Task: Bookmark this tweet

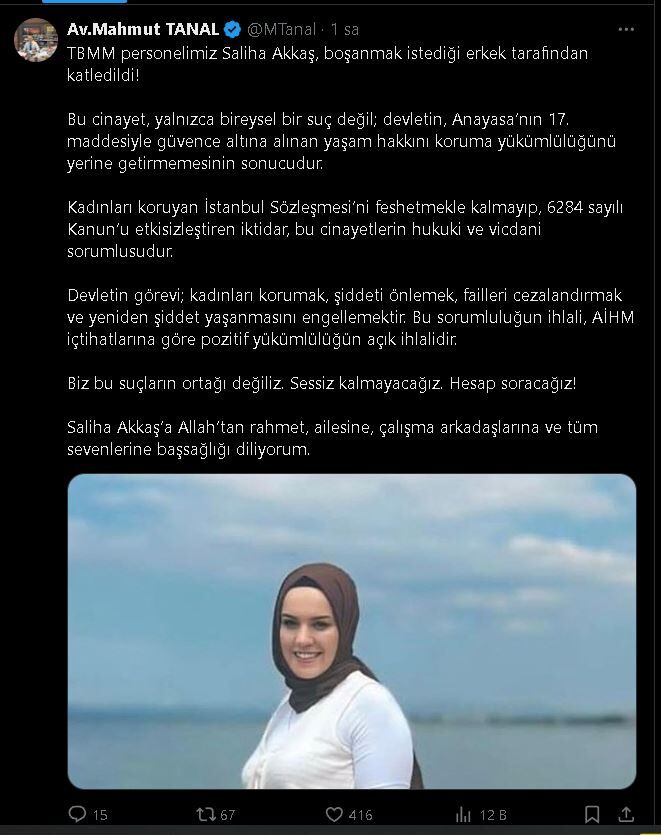Action: point(592,814)
